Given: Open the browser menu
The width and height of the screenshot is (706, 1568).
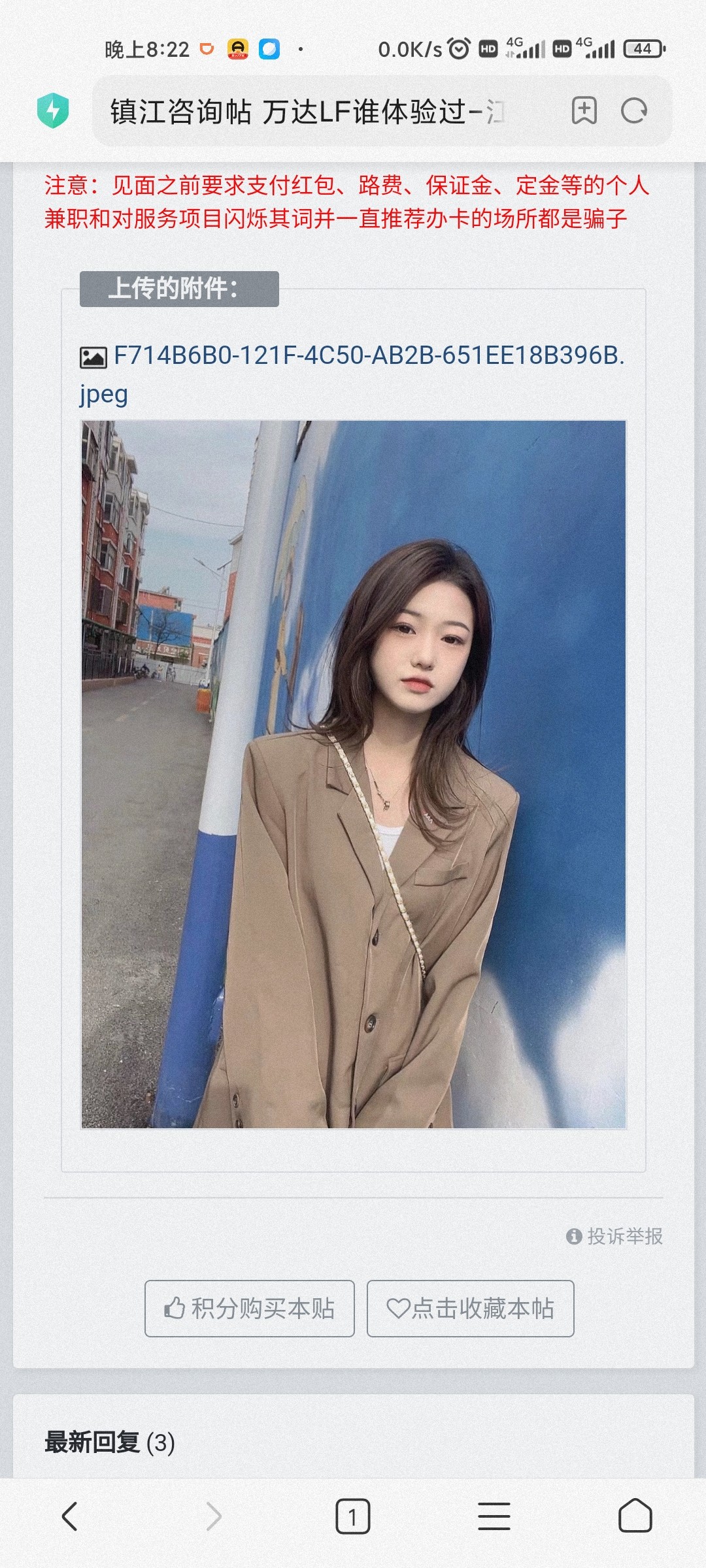Looking at the screenshot, I should point(494,1516).
